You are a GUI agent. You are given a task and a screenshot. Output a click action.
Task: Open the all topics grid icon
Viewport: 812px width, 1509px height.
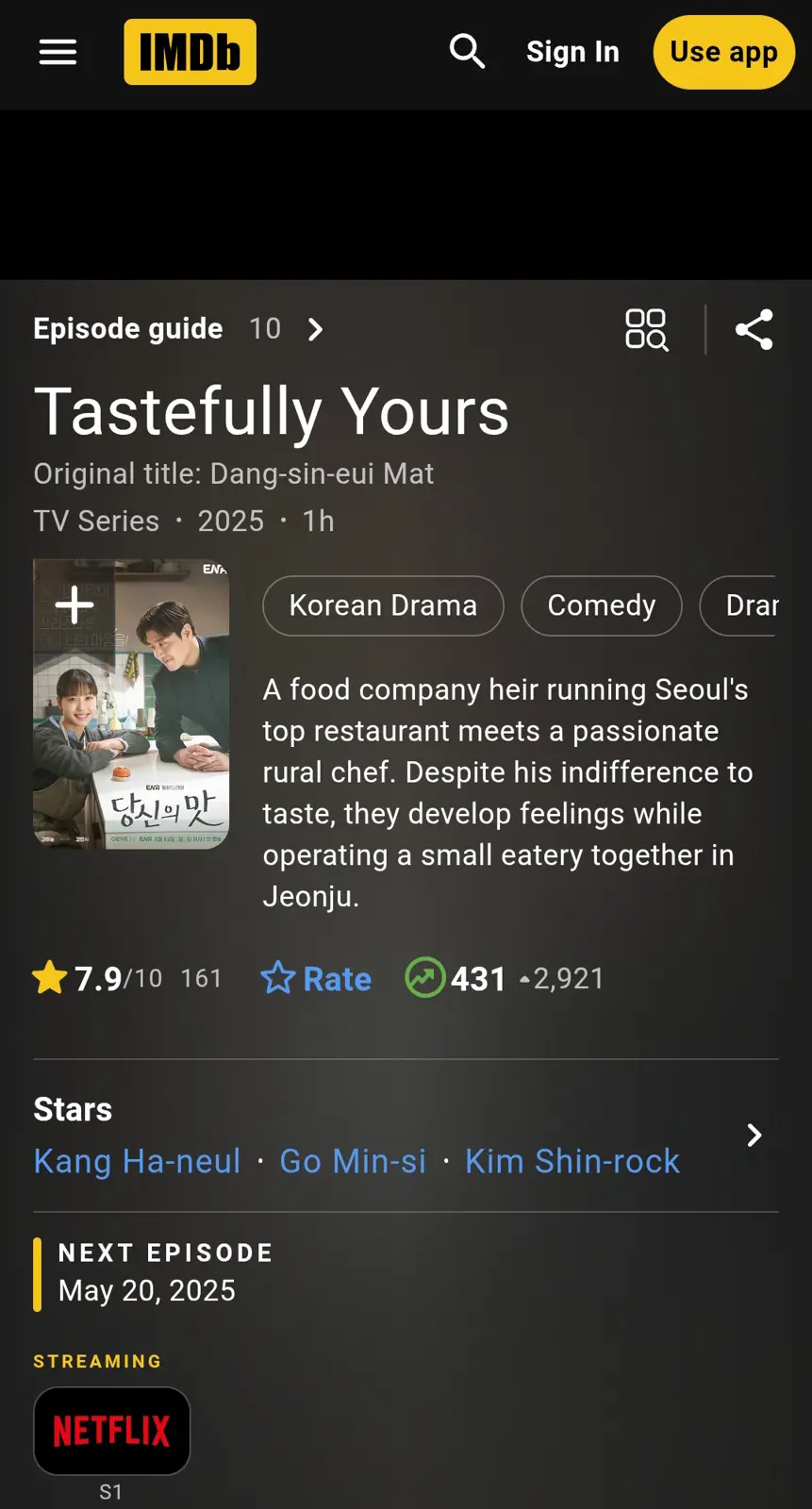pos(647,330)
